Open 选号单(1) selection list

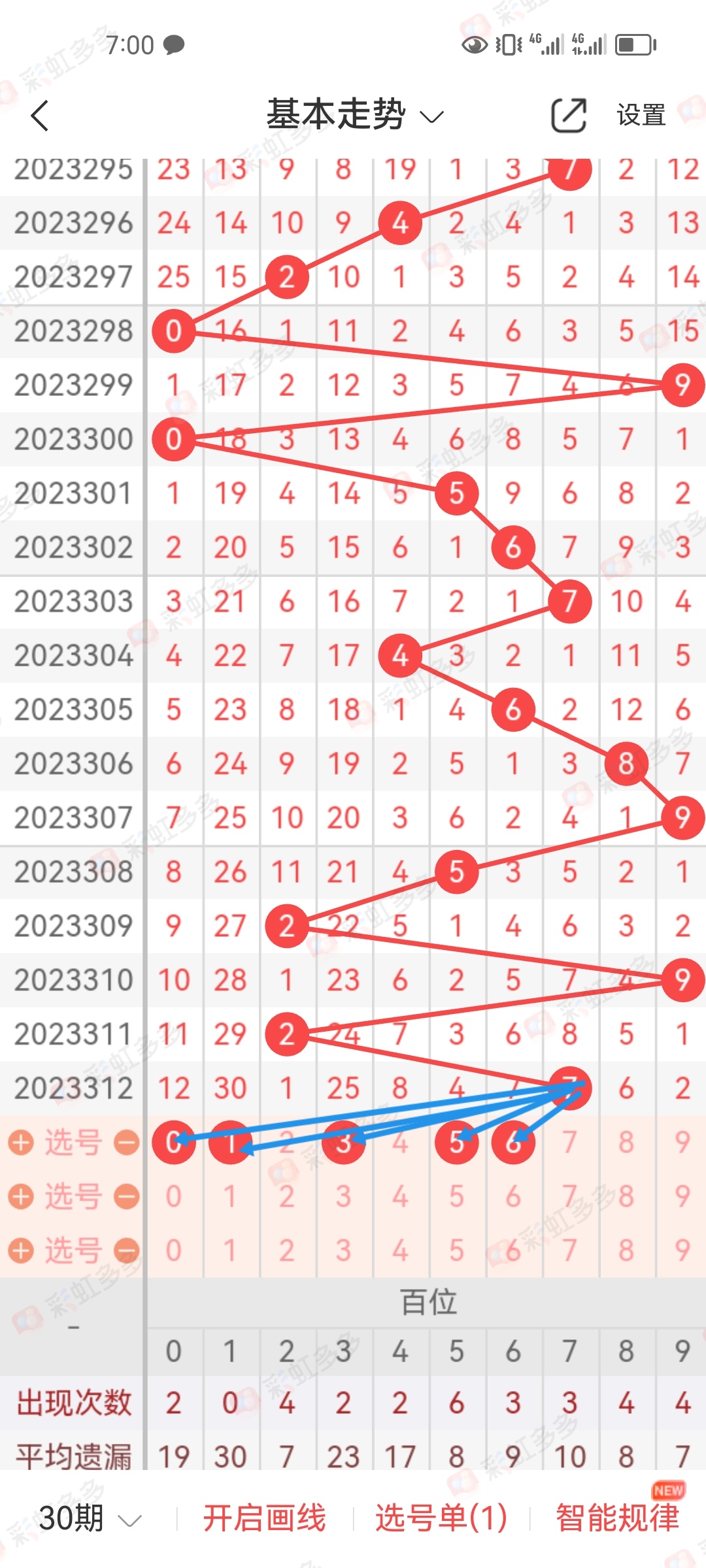441,1518
